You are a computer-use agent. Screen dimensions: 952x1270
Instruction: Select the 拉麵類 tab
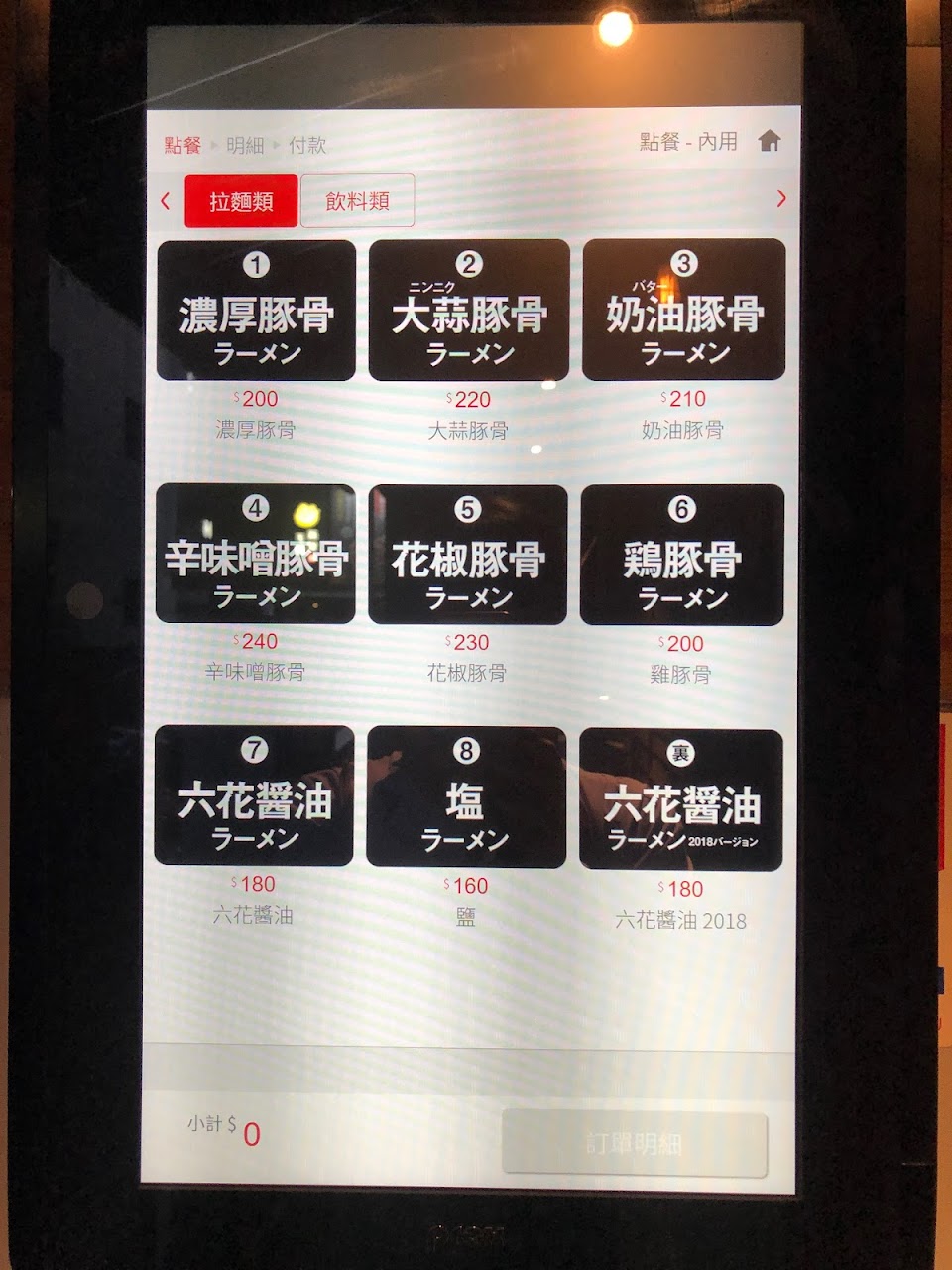[x=241, y=201]
